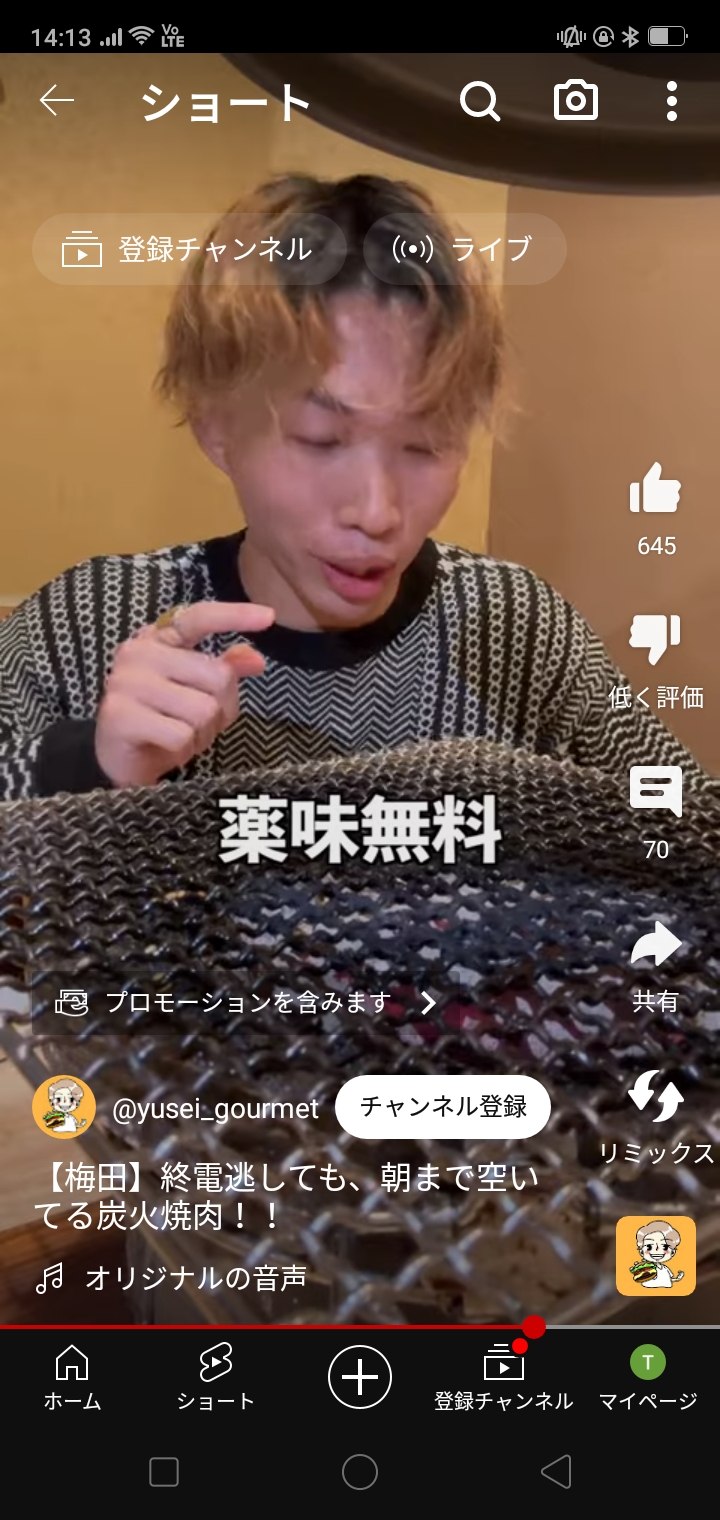Select the 登録チャンネル chip

pyautogui.click(x=189, y=249)
